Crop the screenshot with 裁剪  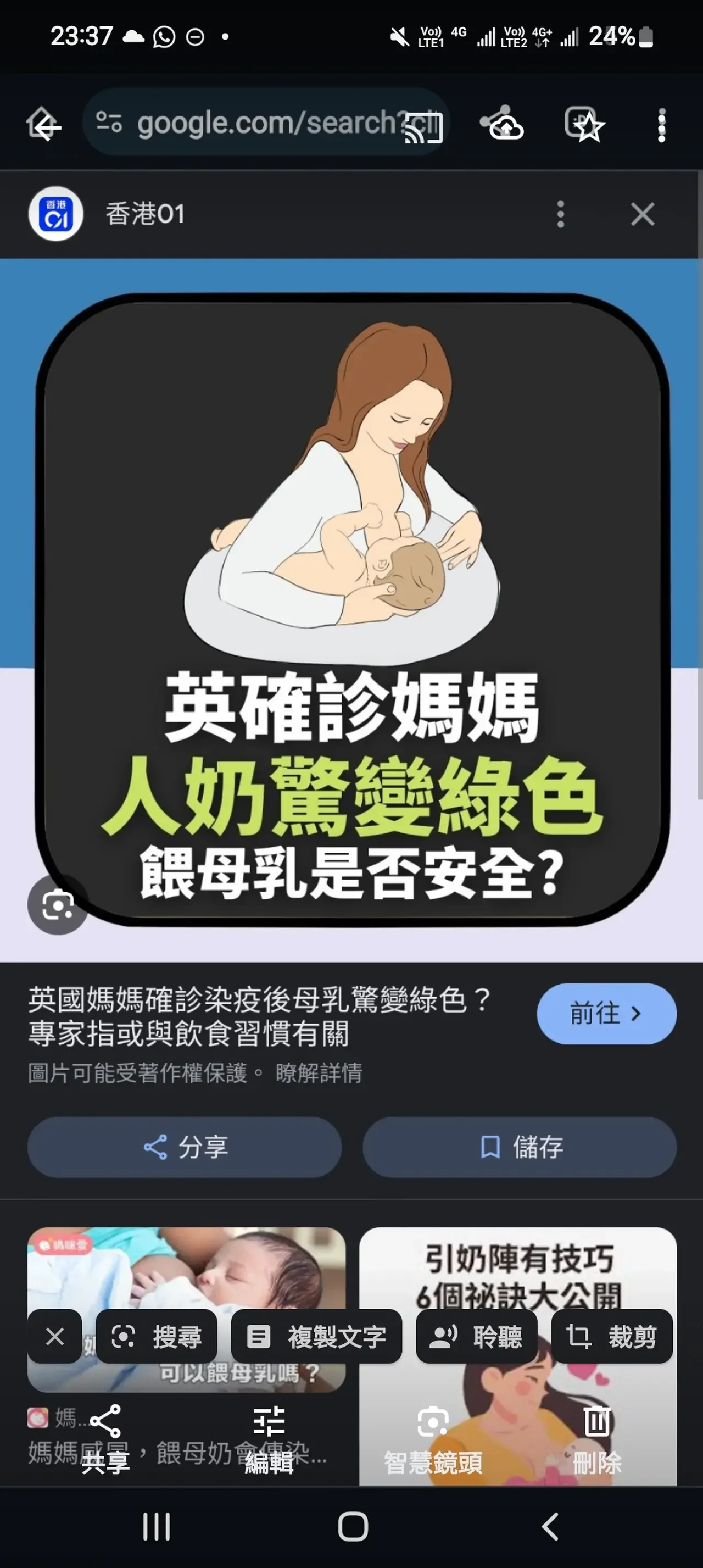612,1337
